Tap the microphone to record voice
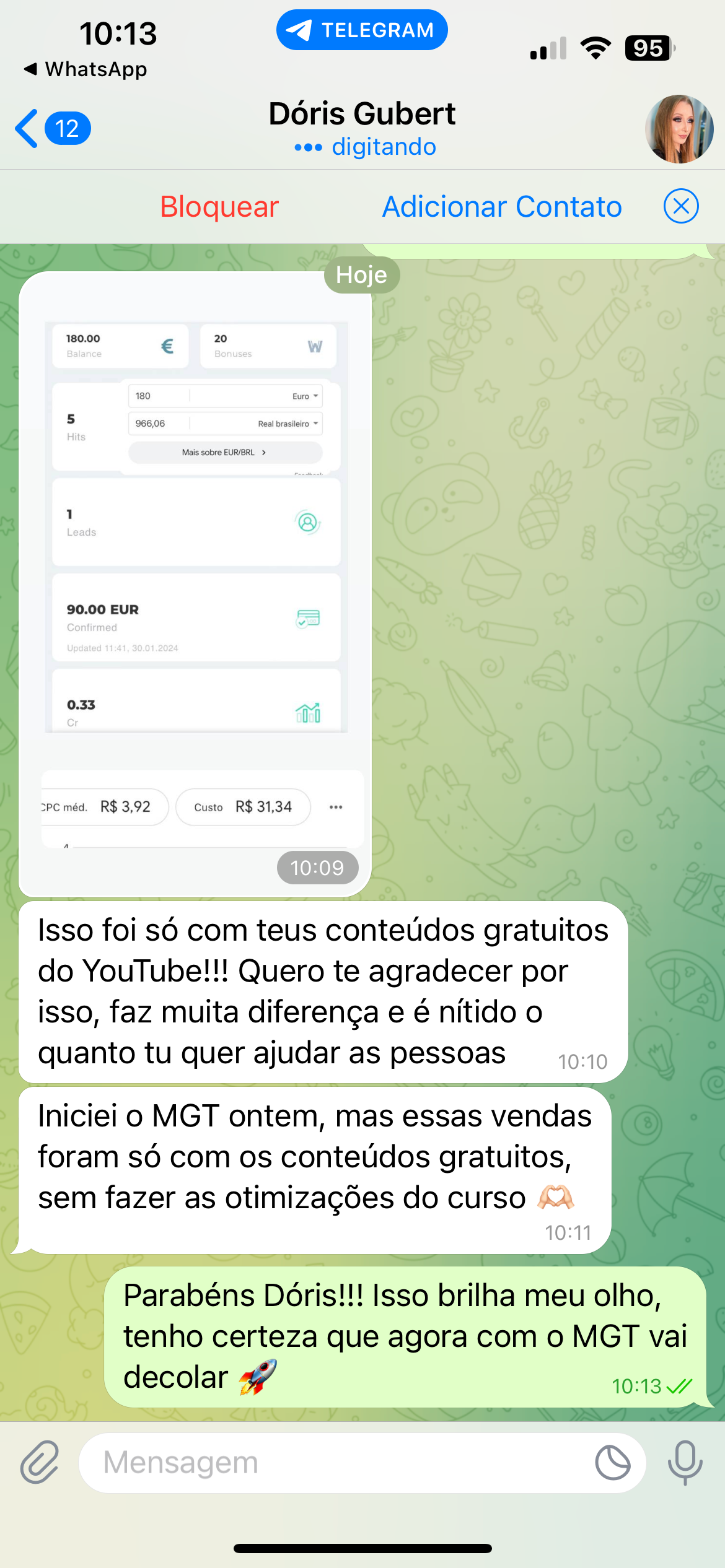 pyautogui.click(x=685, y=1463)
